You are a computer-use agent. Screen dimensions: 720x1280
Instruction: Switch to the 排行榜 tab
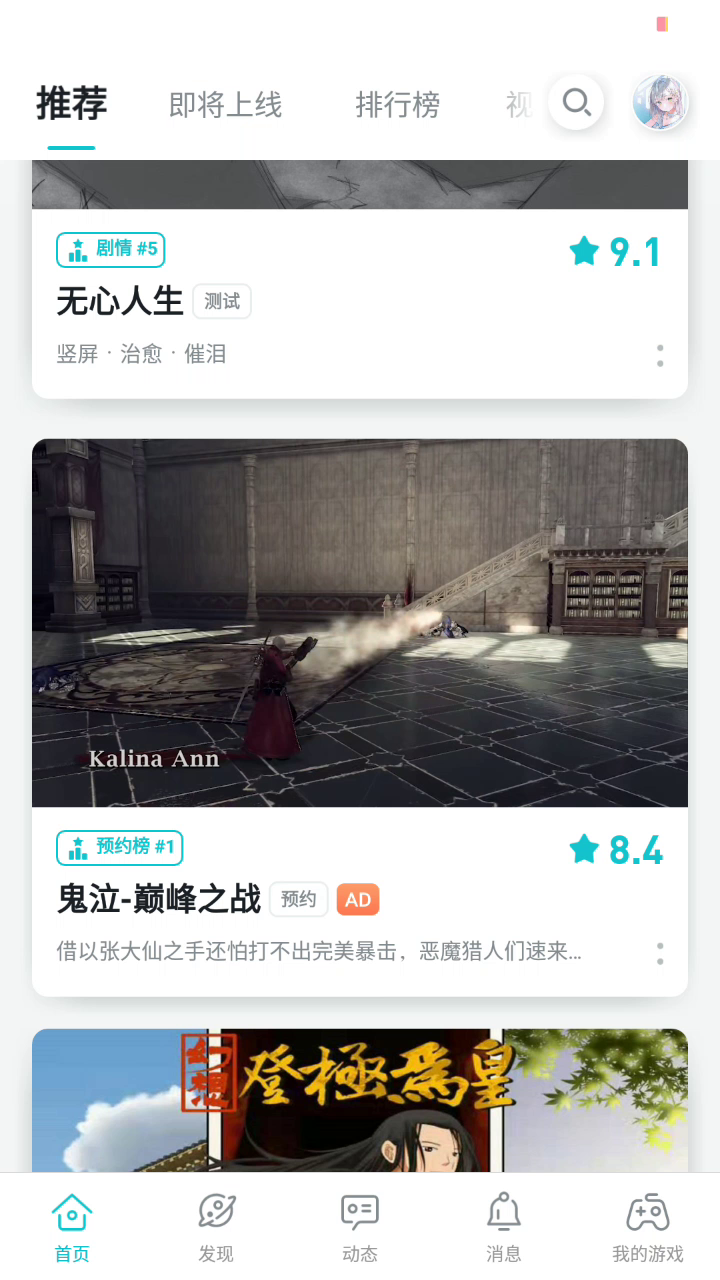[397, 105]
